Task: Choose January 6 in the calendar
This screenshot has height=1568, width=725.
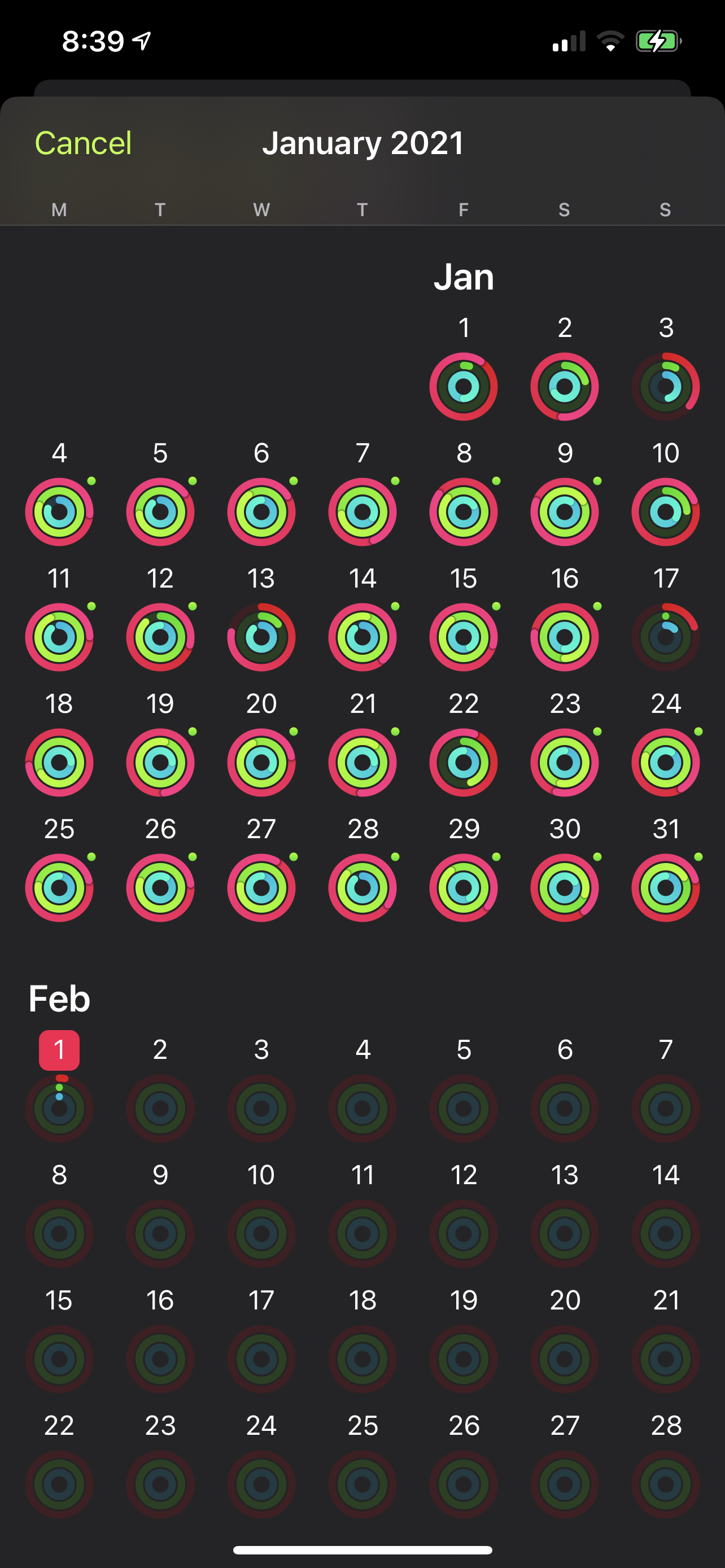Action: pos(261,511)
